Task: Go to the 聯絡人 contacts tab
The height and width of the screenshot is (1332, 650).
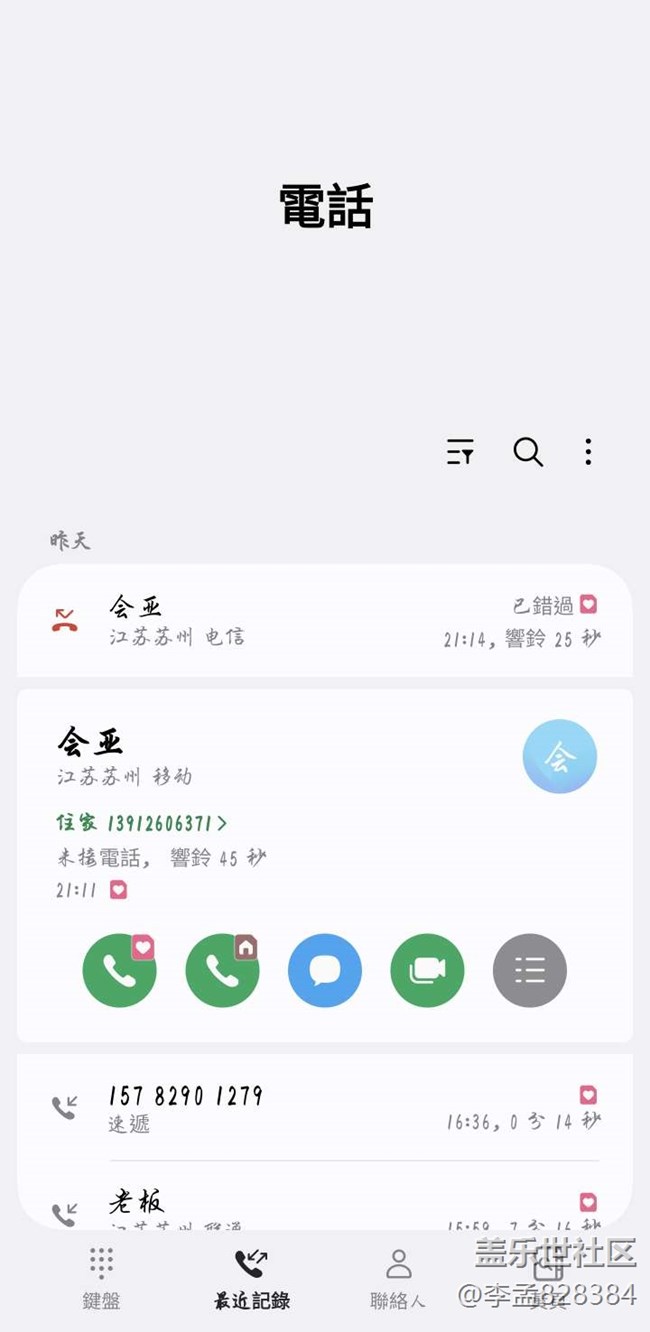Action: coord(398,1278)
